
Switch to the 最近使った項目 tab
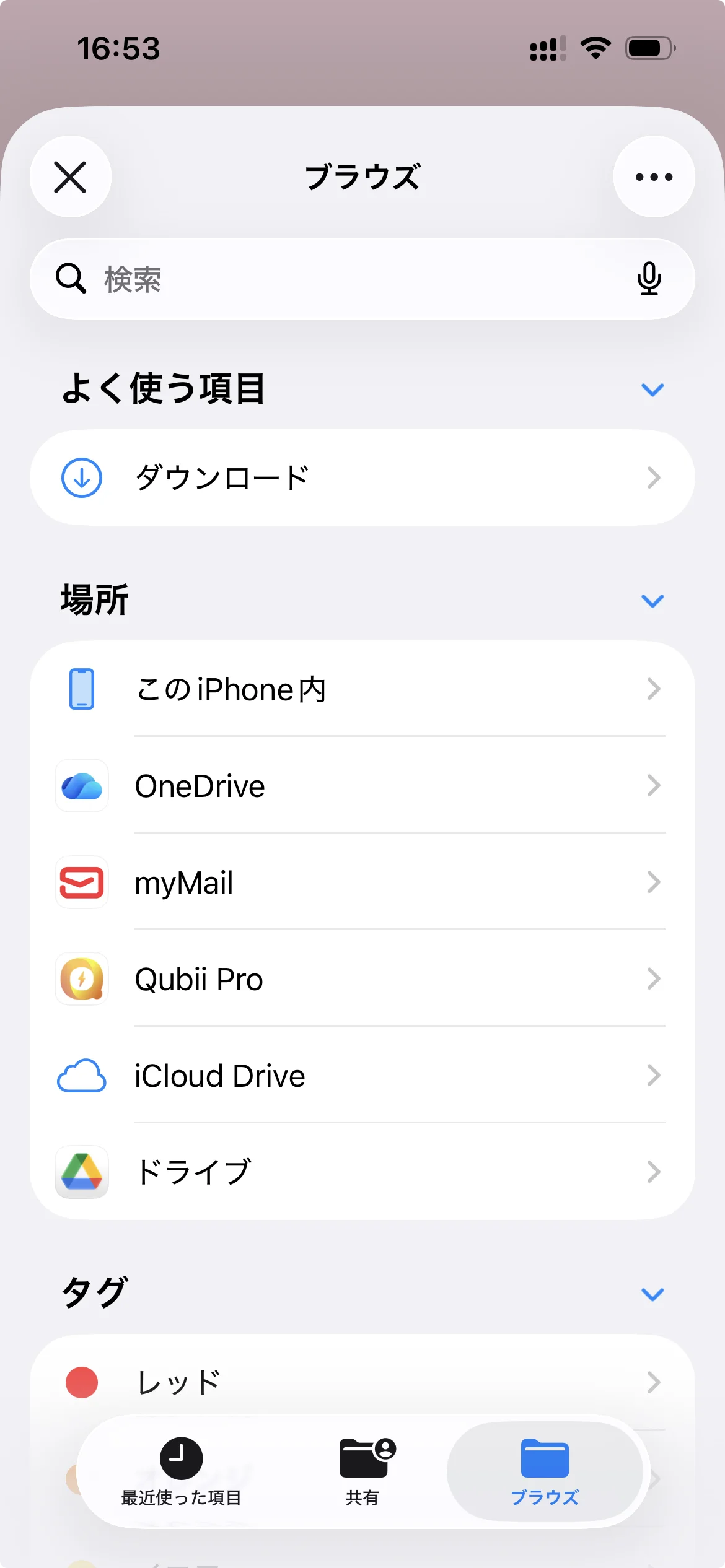[181, 1471]
